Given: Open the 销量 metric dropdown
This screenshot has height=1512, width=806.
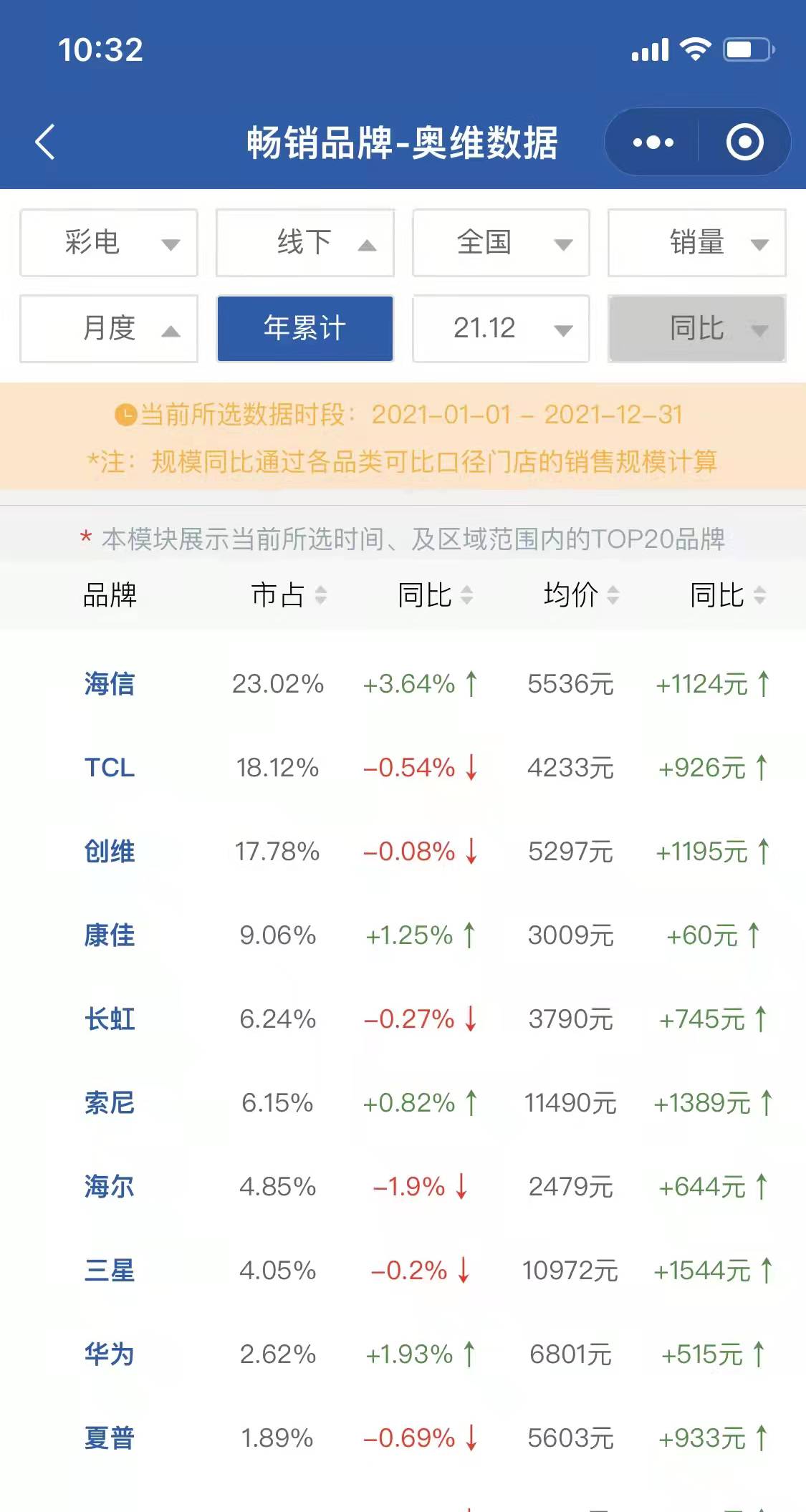Looking at the screenshot, I should pos(696,243).
